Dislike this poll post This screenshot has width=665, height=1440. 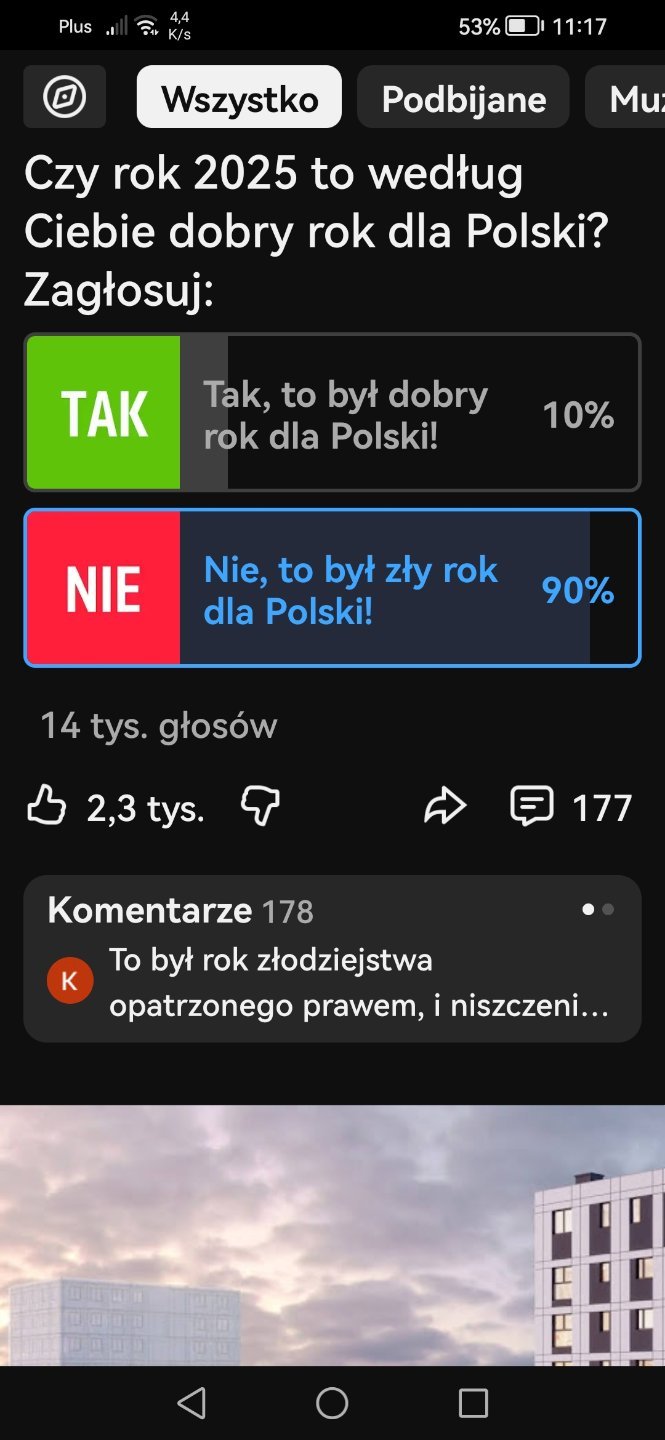[260, 806]
